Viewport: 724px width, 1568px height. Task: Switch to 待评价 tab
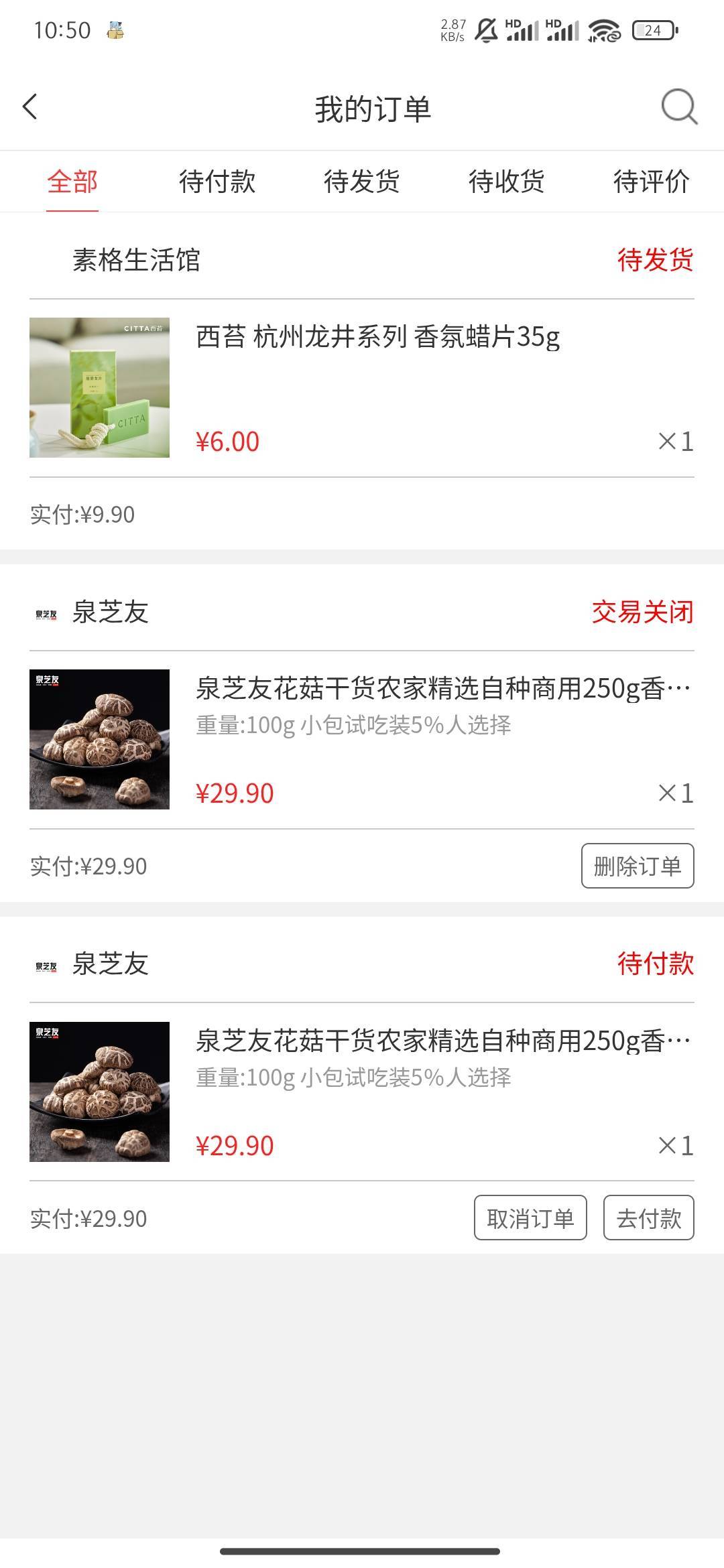tap(651, 182)
